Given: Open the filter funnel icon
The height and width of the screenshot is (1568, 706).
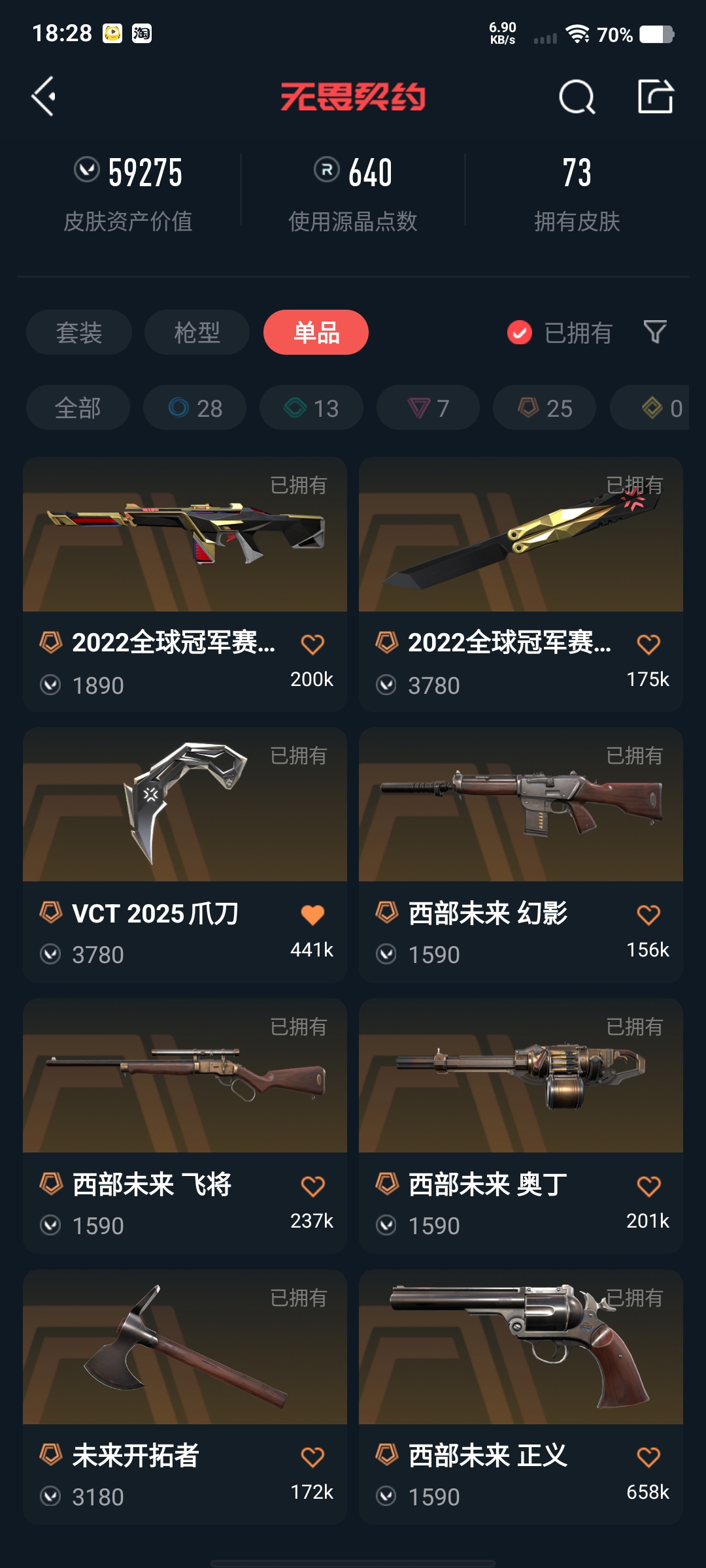Looking at the screenshot, I should (x=655, y=332).
